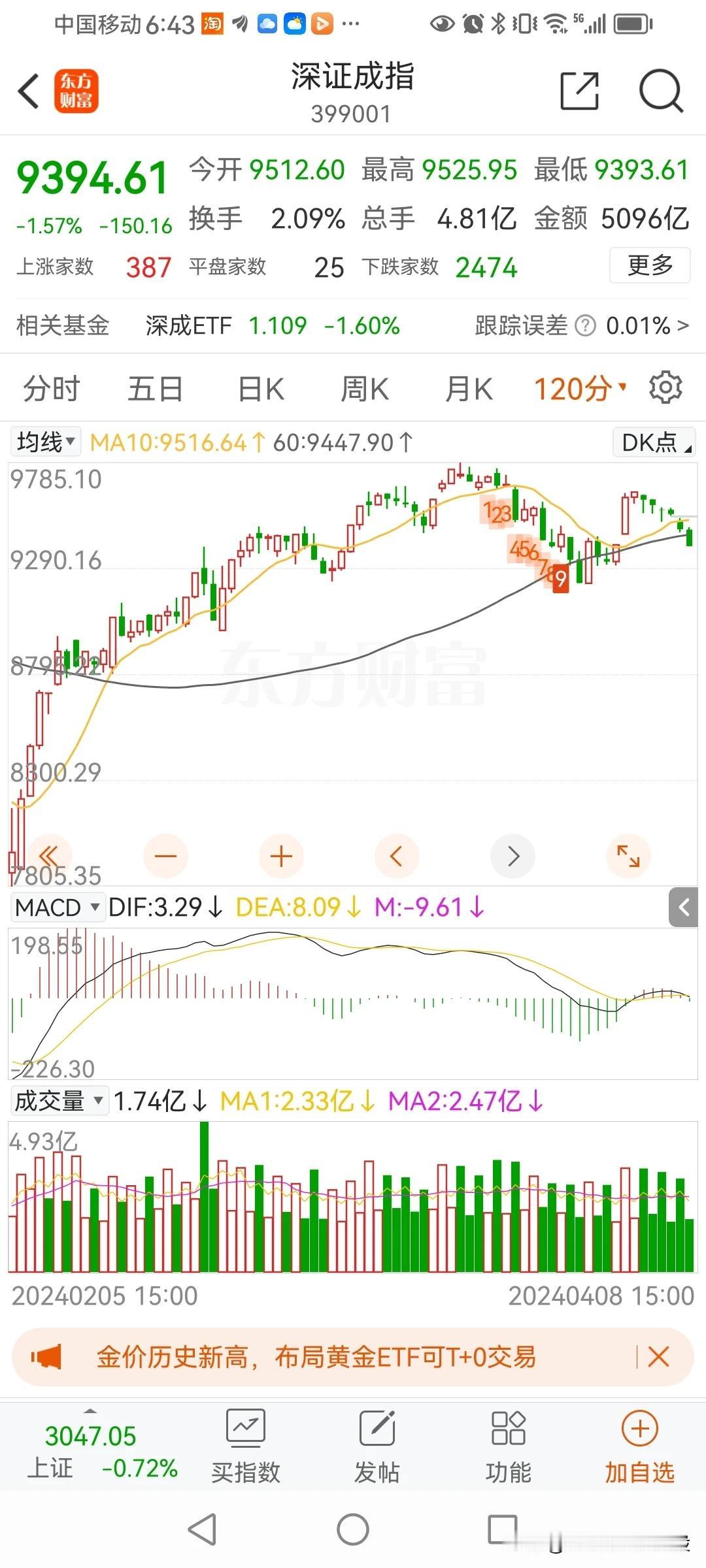
Task: Open the search magnifier
Action: [661, 91]
